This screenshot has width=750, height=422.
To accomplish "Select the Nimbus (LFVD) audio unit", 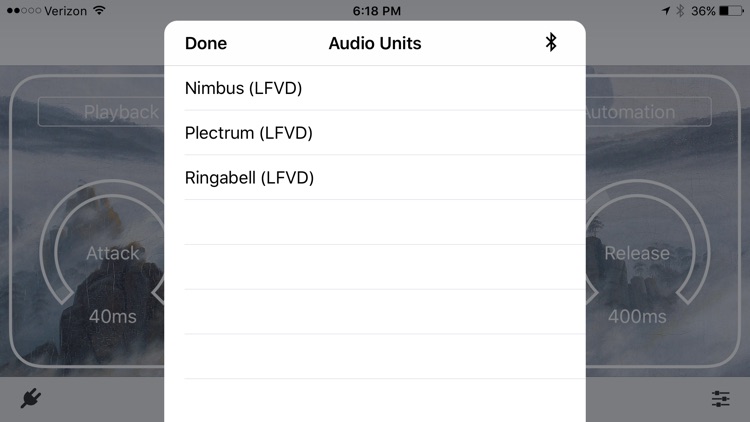I will (244, 88).
